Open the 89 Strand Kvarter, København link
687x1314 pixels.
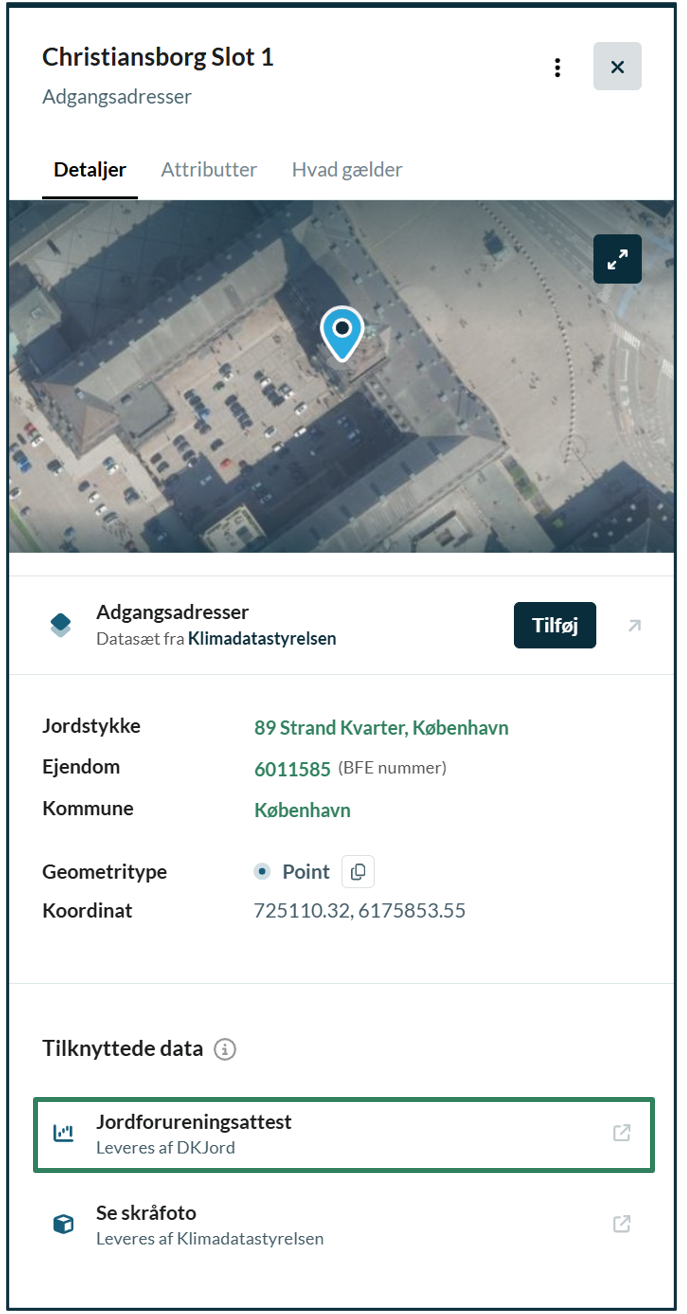coord(381,727)
